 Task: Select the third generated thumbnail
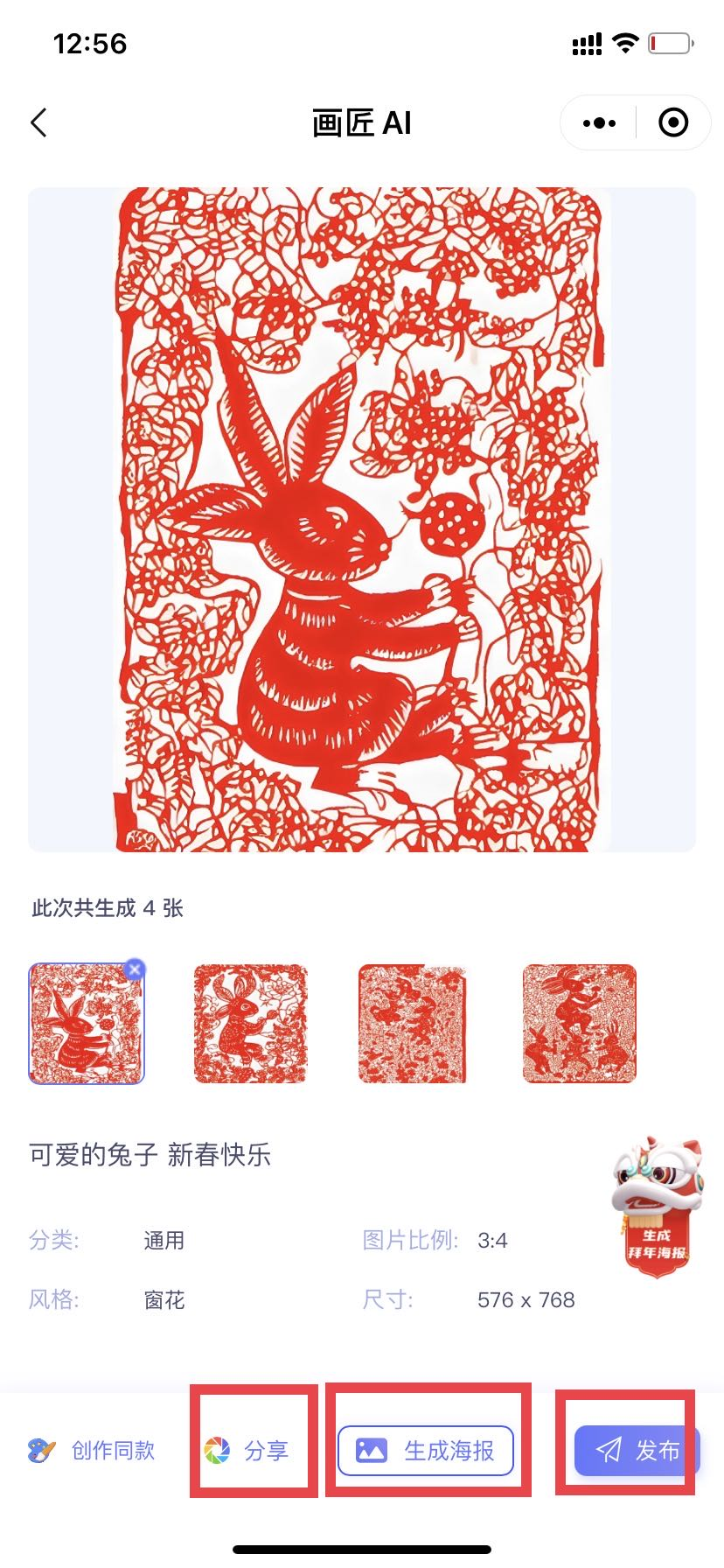(414, 1023)
